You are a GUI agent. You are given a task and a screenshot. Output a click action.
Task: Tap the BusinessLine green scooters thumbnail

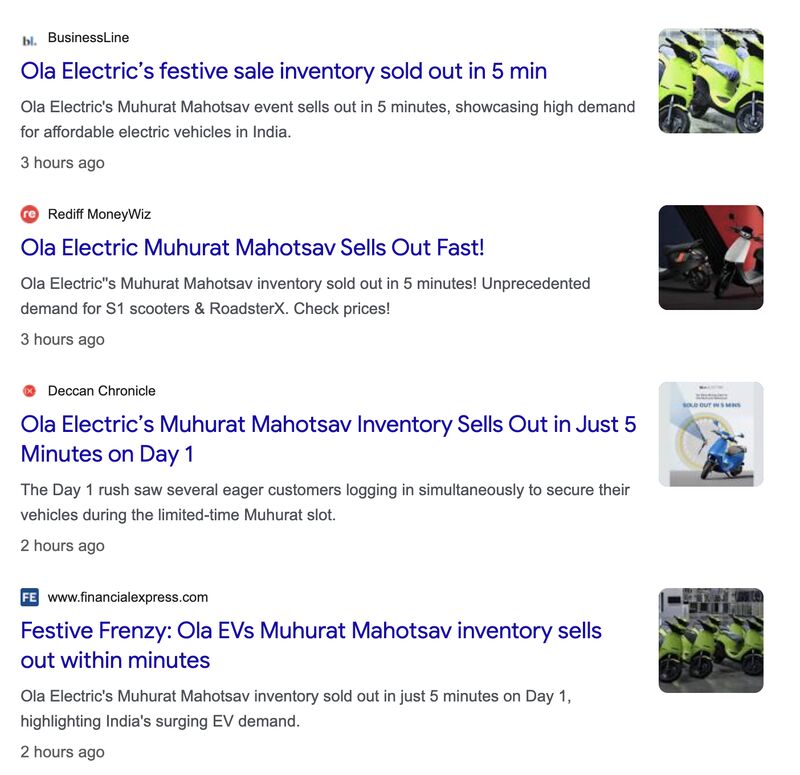pyautogui.click(x=710, y=81)
